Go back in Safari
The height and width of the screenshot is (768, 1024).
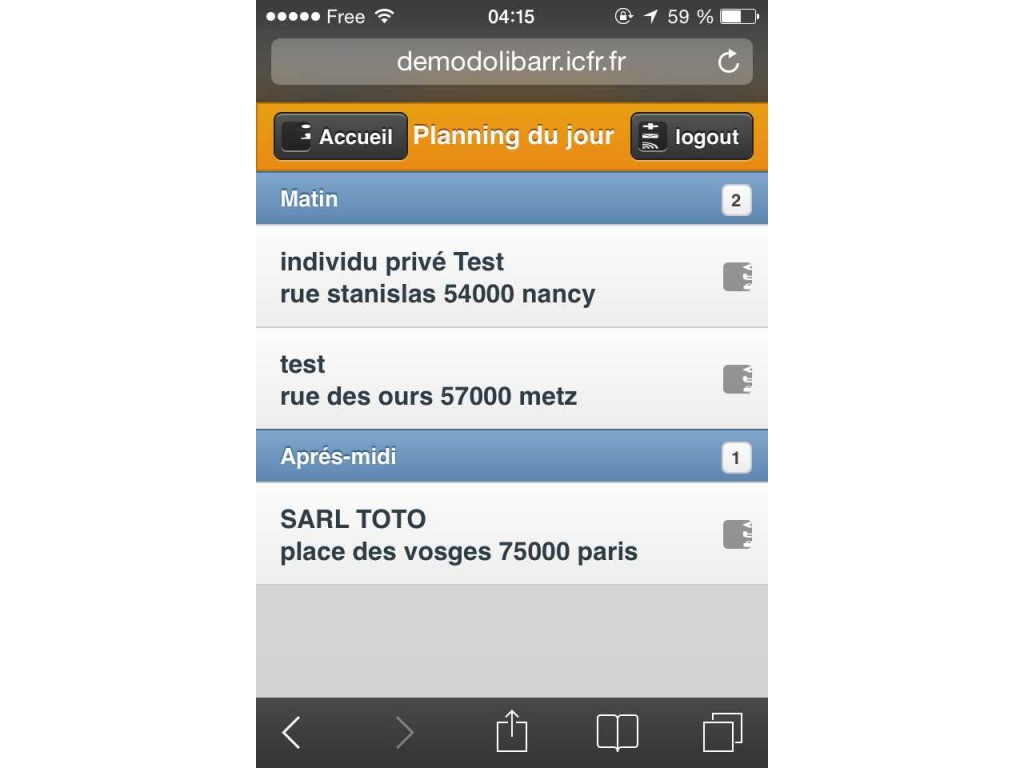(x=291, y=733)
